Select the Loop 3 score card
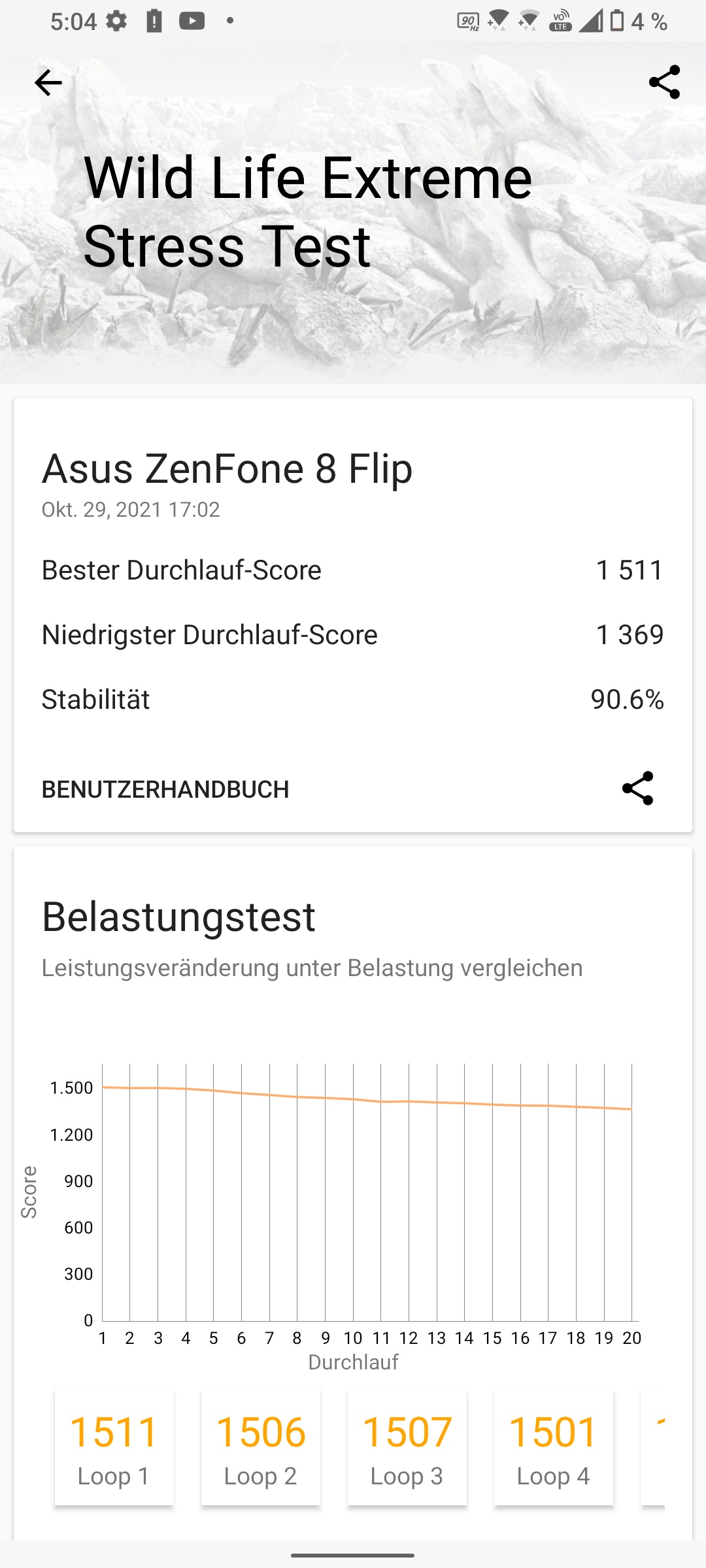 click(x=407, y=1447)
